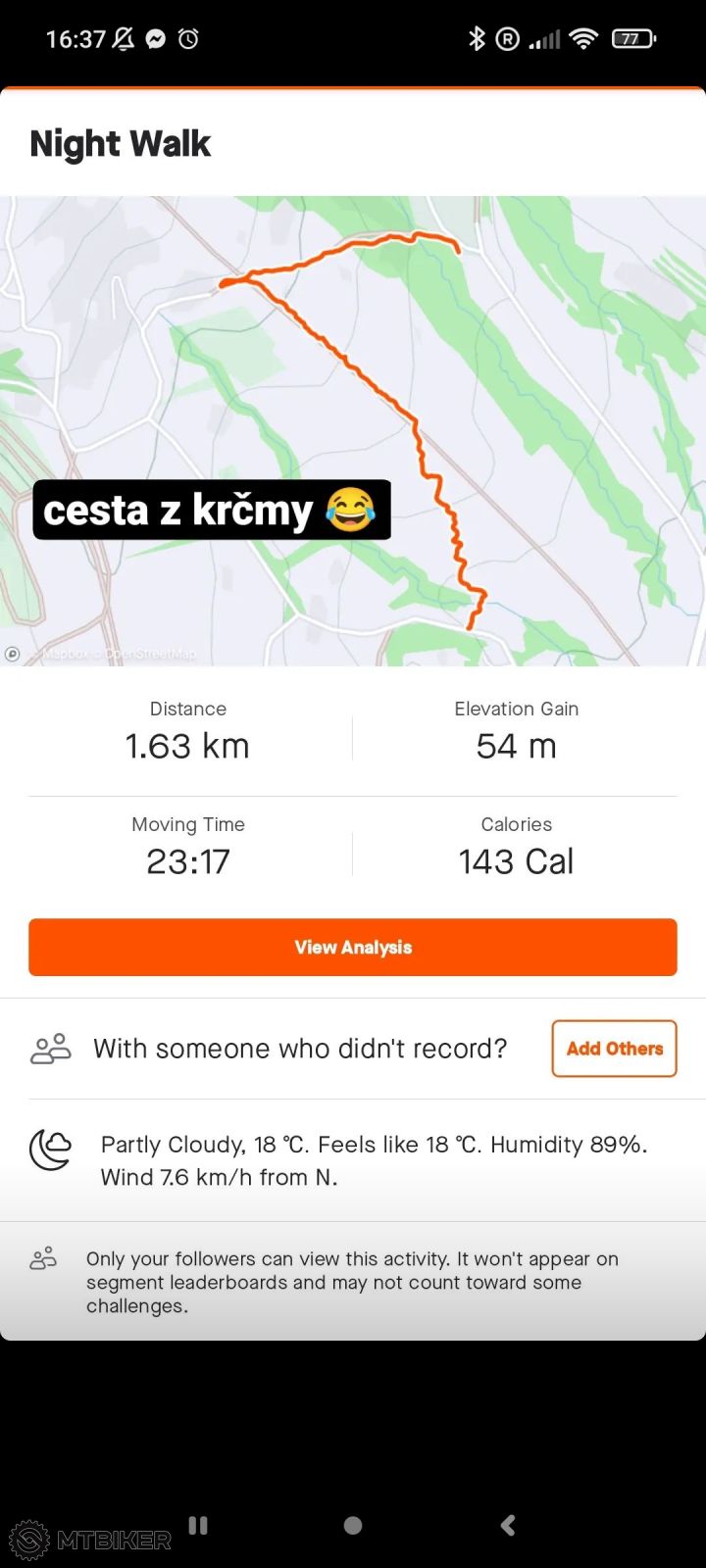
Task: Go to the phone's home screen
Action: pos(353,1525)
